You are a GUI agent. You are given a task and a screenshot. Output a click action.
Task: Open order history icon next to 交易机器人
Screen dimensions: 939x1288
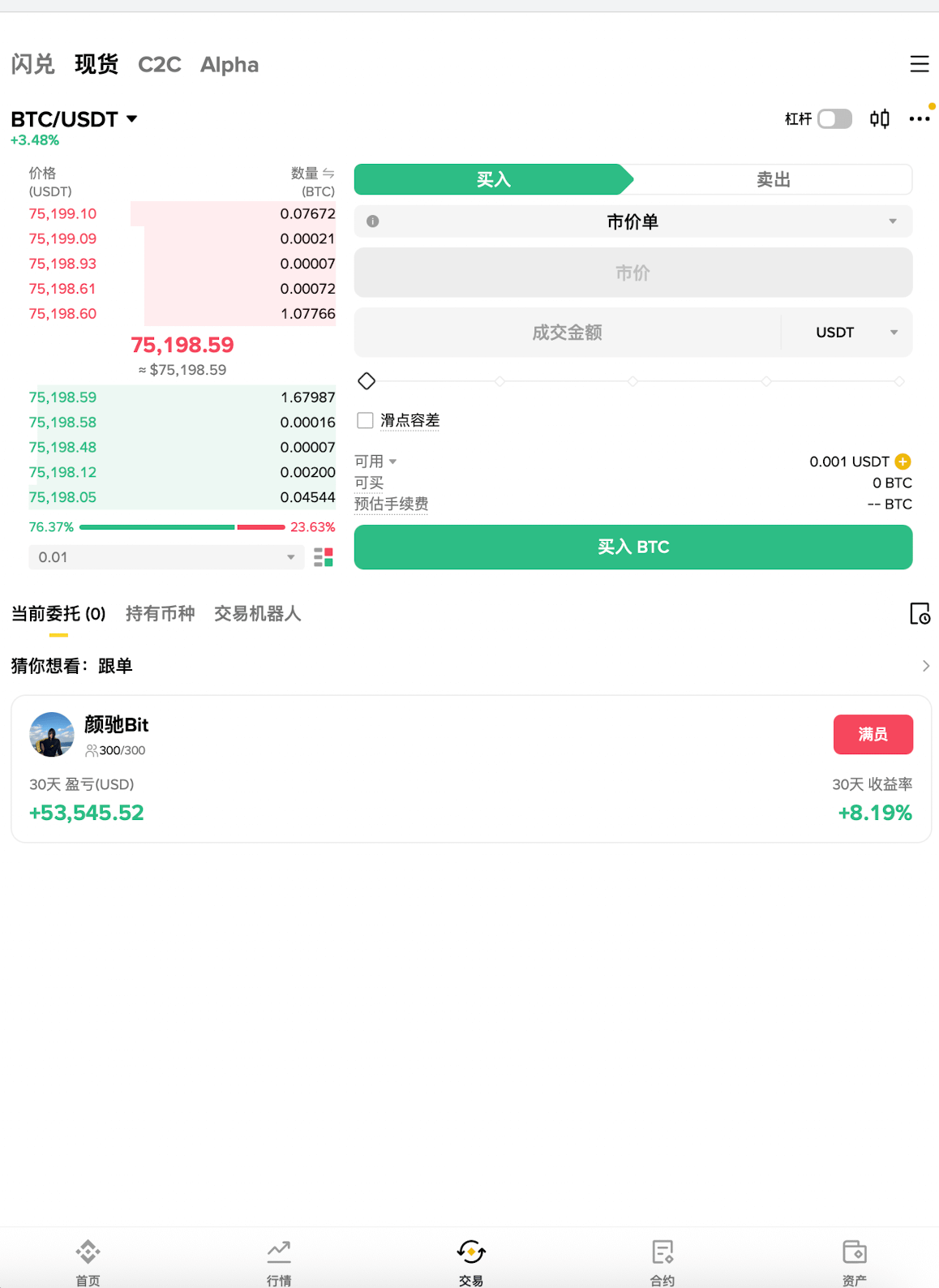pos(920,615)
